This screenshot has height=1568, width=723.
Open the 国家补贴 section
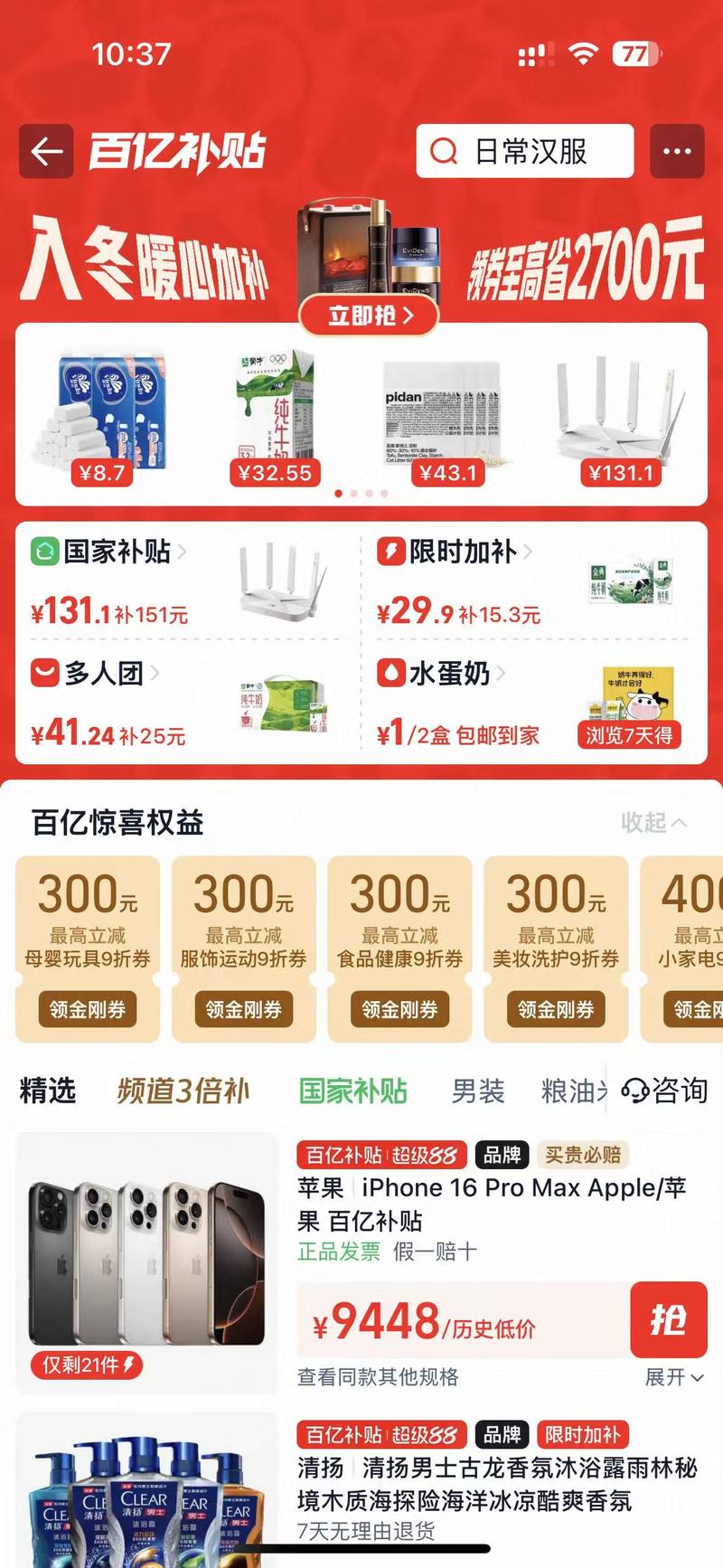[117, 552]
